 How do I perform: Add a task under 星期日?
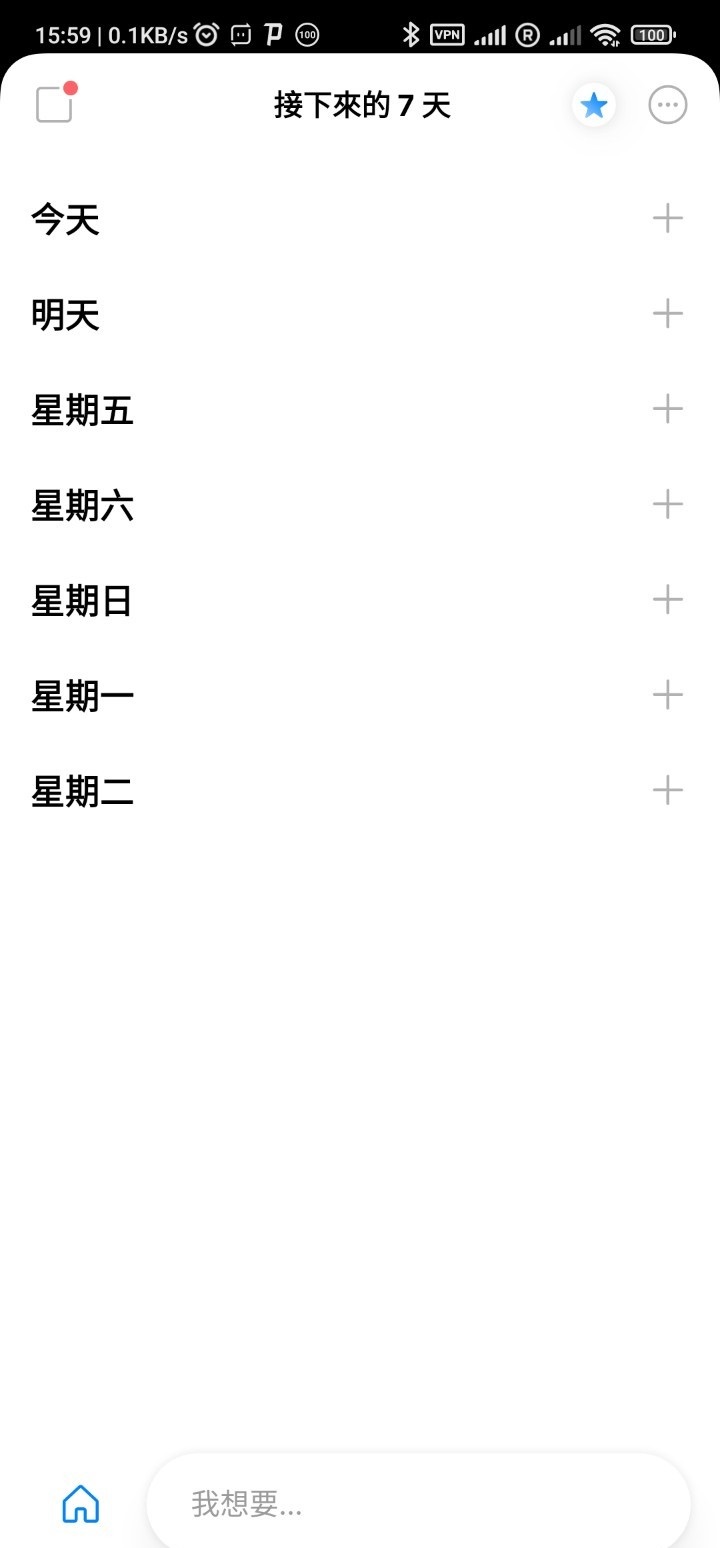click(666, 599)
